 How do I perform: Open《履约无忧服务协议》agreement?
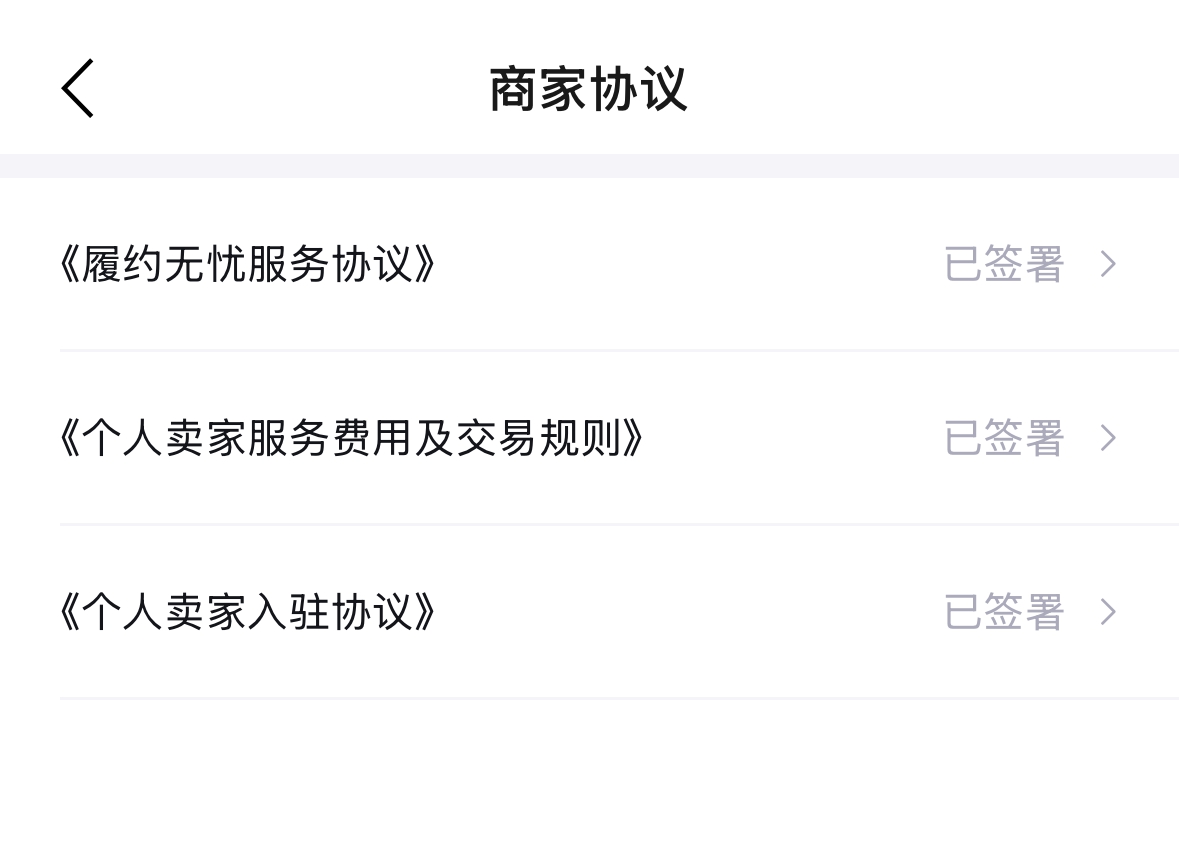250,265
